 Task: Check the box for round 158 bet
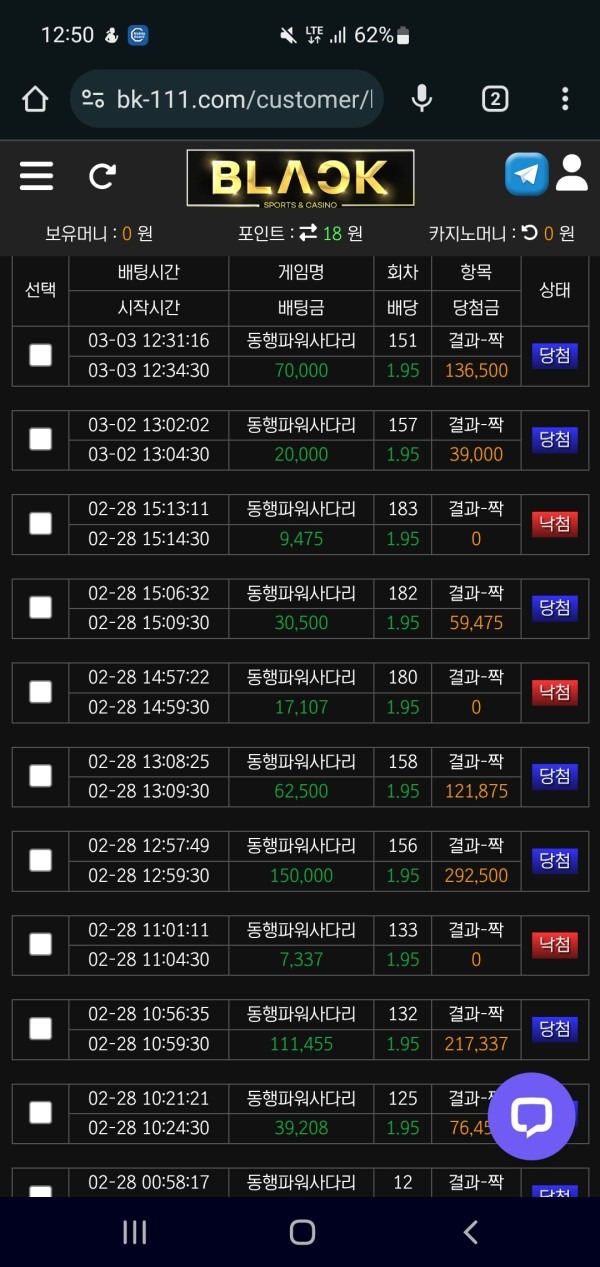tap(40, 775)
